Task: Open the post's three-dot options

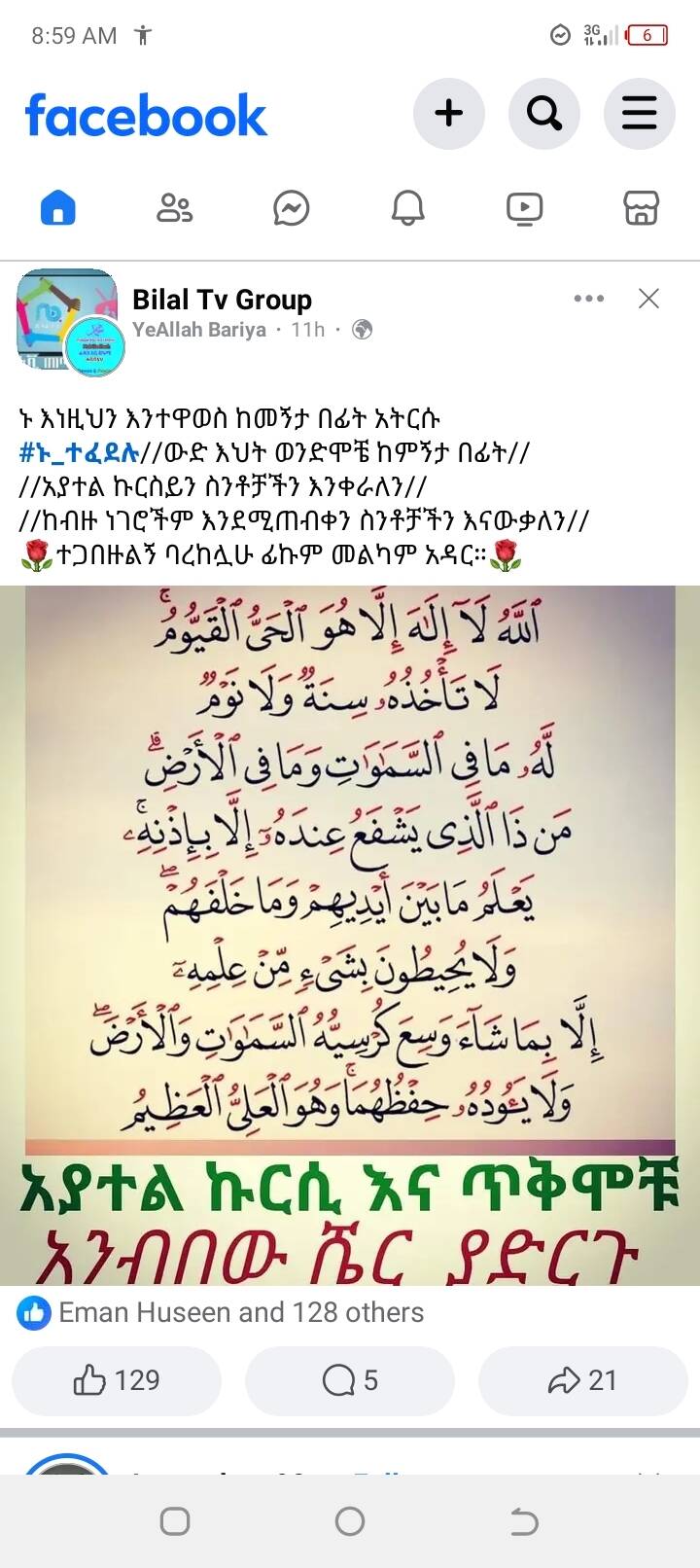Action: [x=588, y=299]
